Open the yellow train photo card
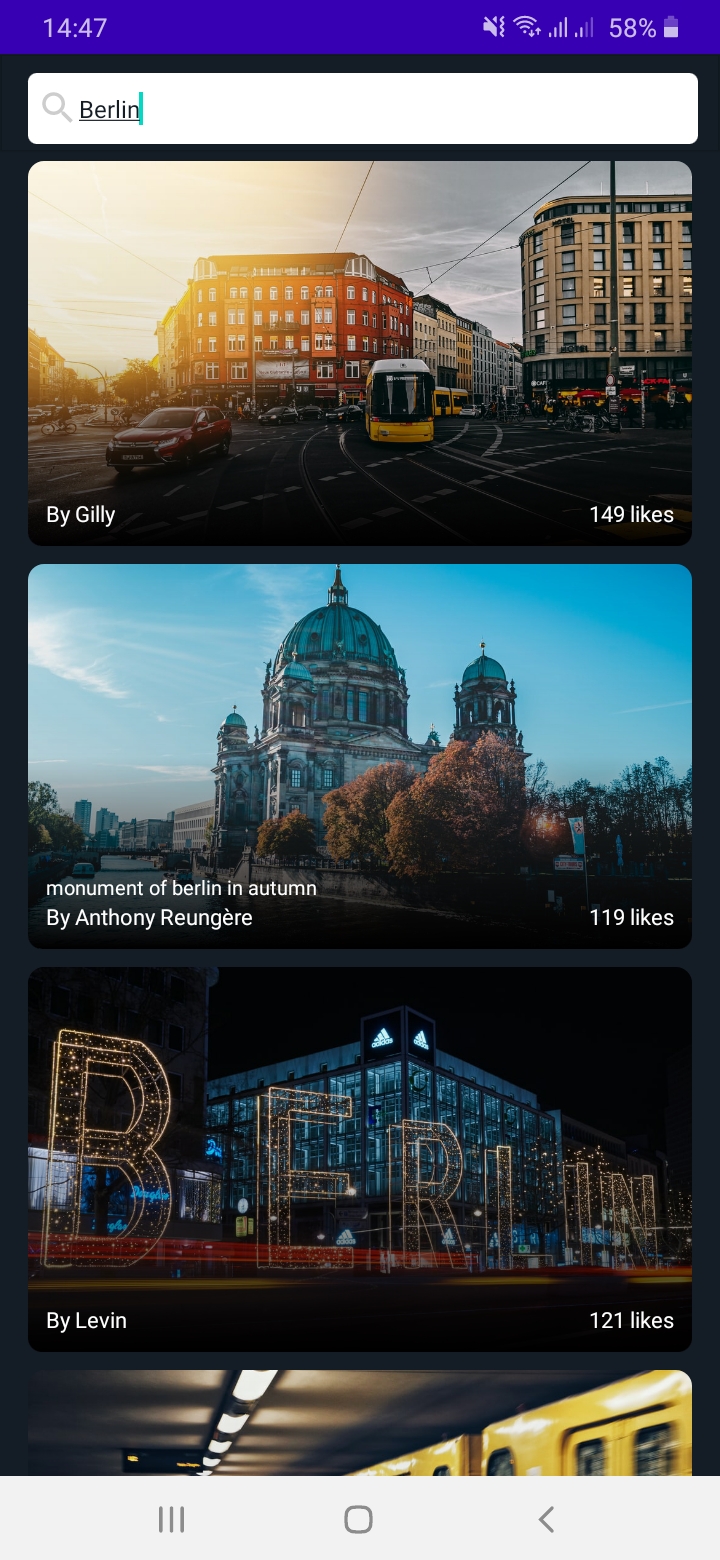Viewport: 720px width, 1560px height. coord(360,1423)
